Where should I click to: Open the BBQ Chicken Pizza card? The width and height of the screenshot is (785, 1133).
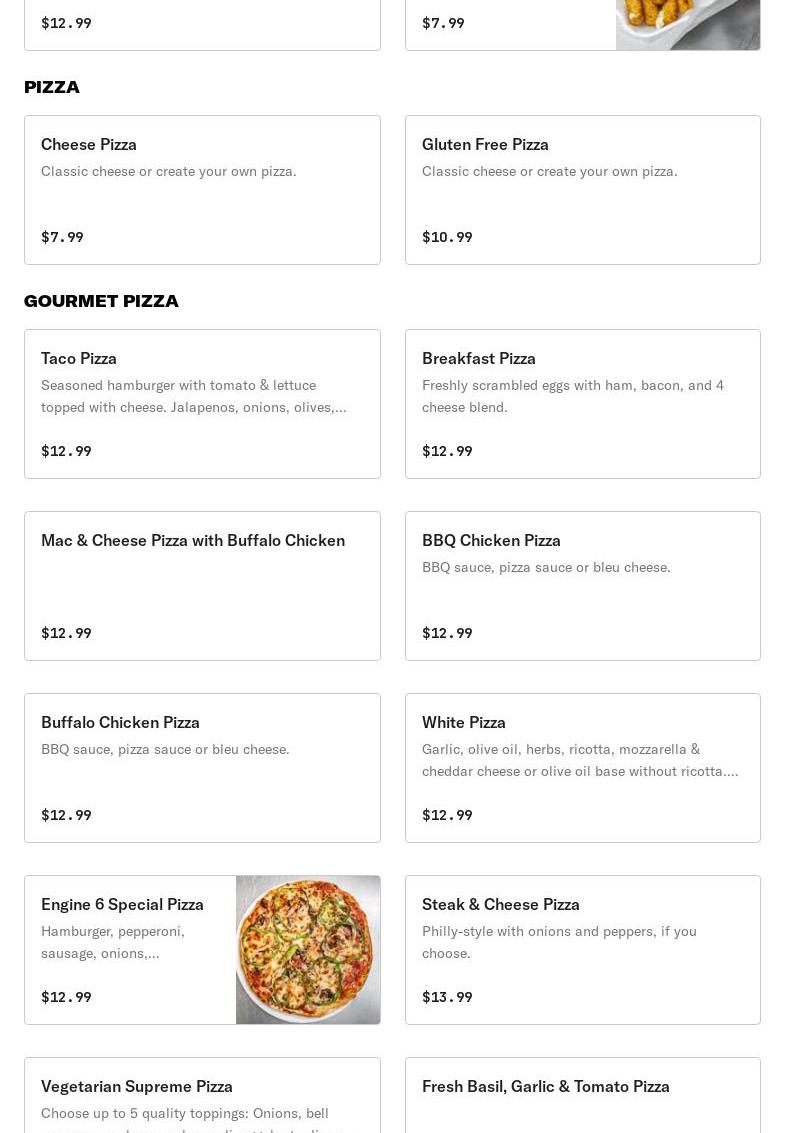[x=582, y=586]
